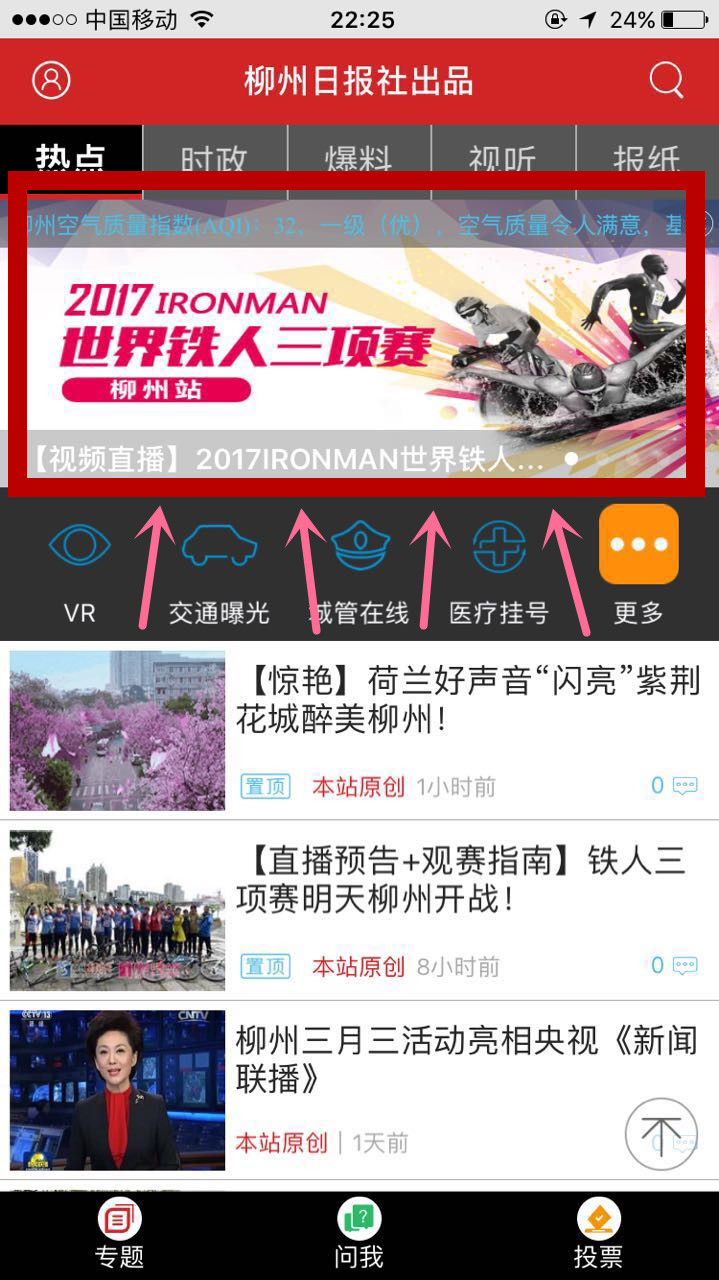Screen dimensions: 719x1280
Task: Tap the back-to-top arrow button
Action: (x=660, y=1133)
